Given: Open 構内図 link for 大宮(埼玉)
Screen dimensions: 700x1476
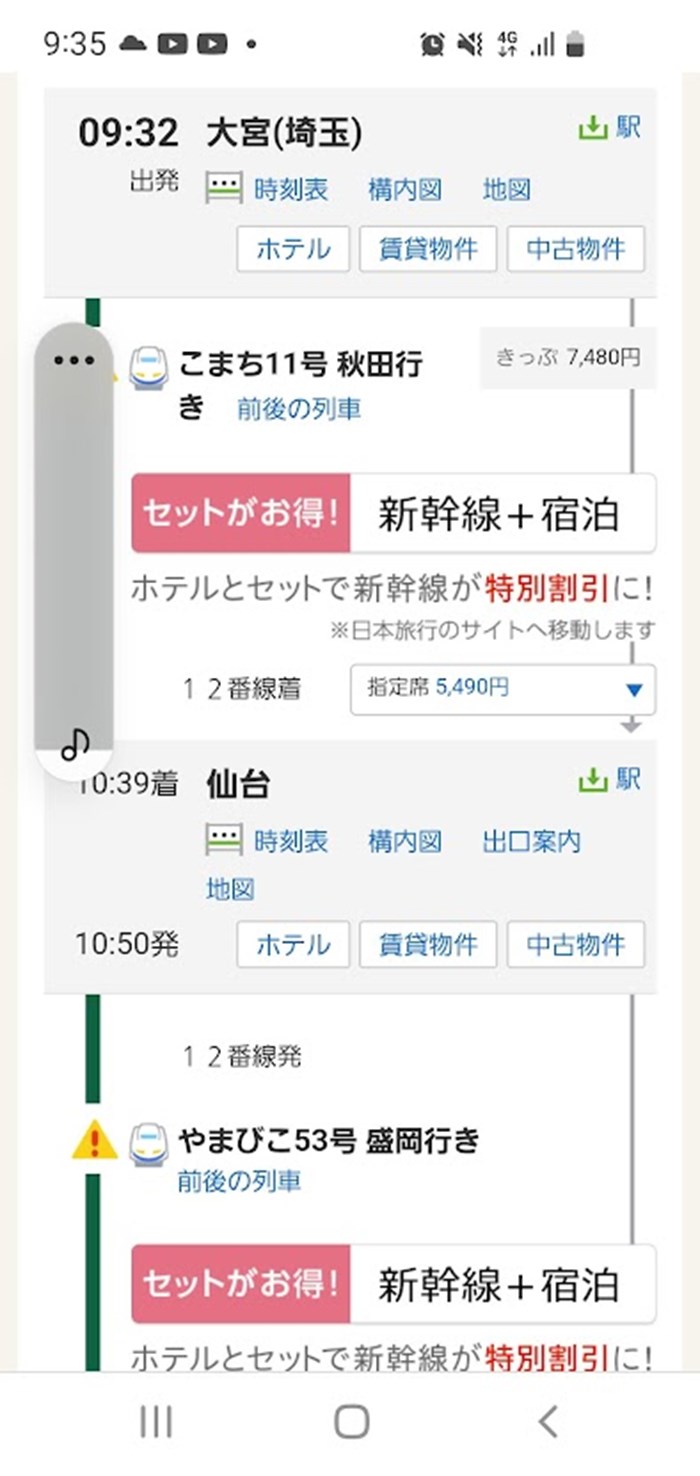Looking at the screenshot, I should point(404,189).
